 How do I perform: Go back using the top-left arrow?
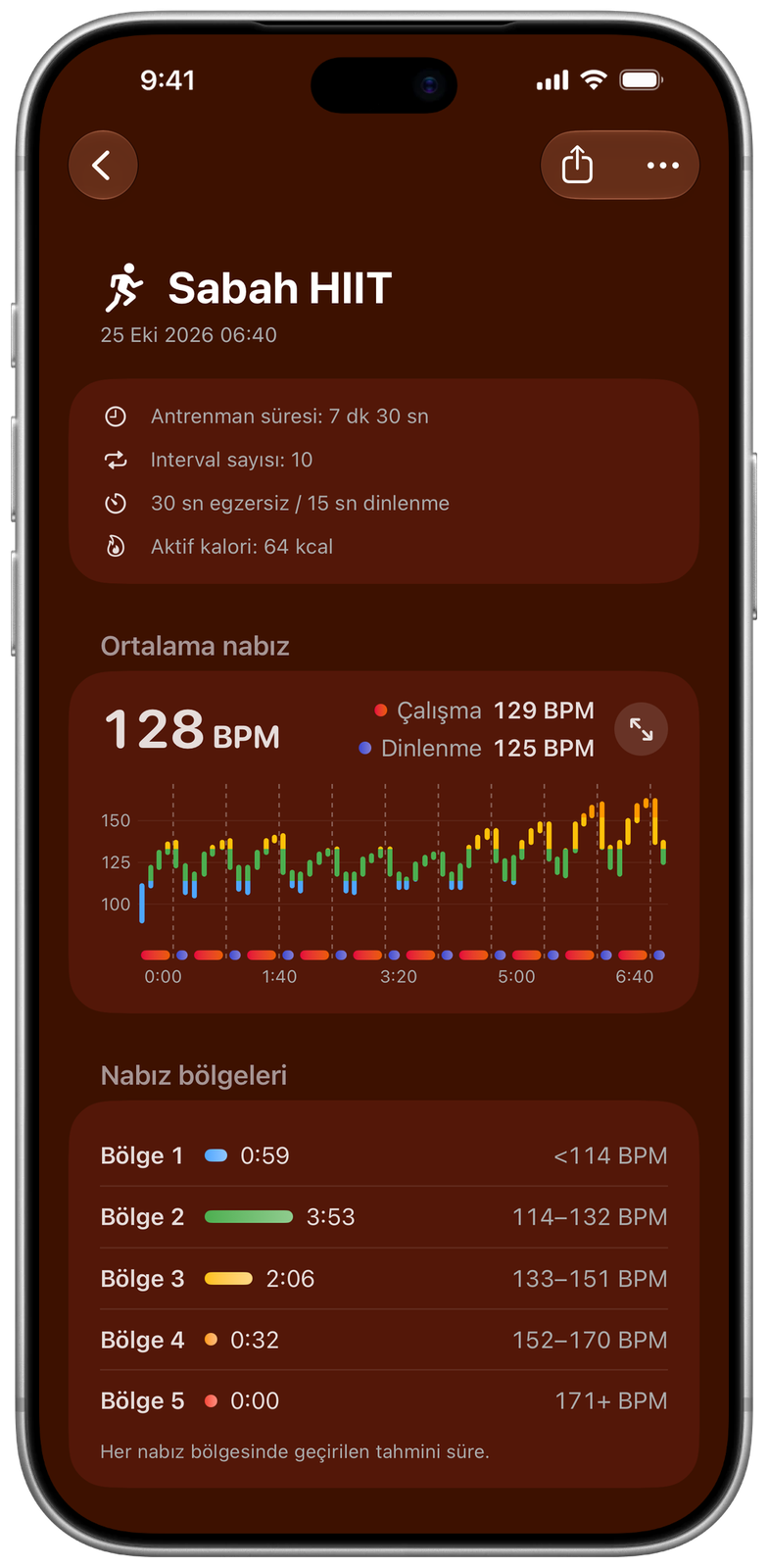(x=102, y=165)
